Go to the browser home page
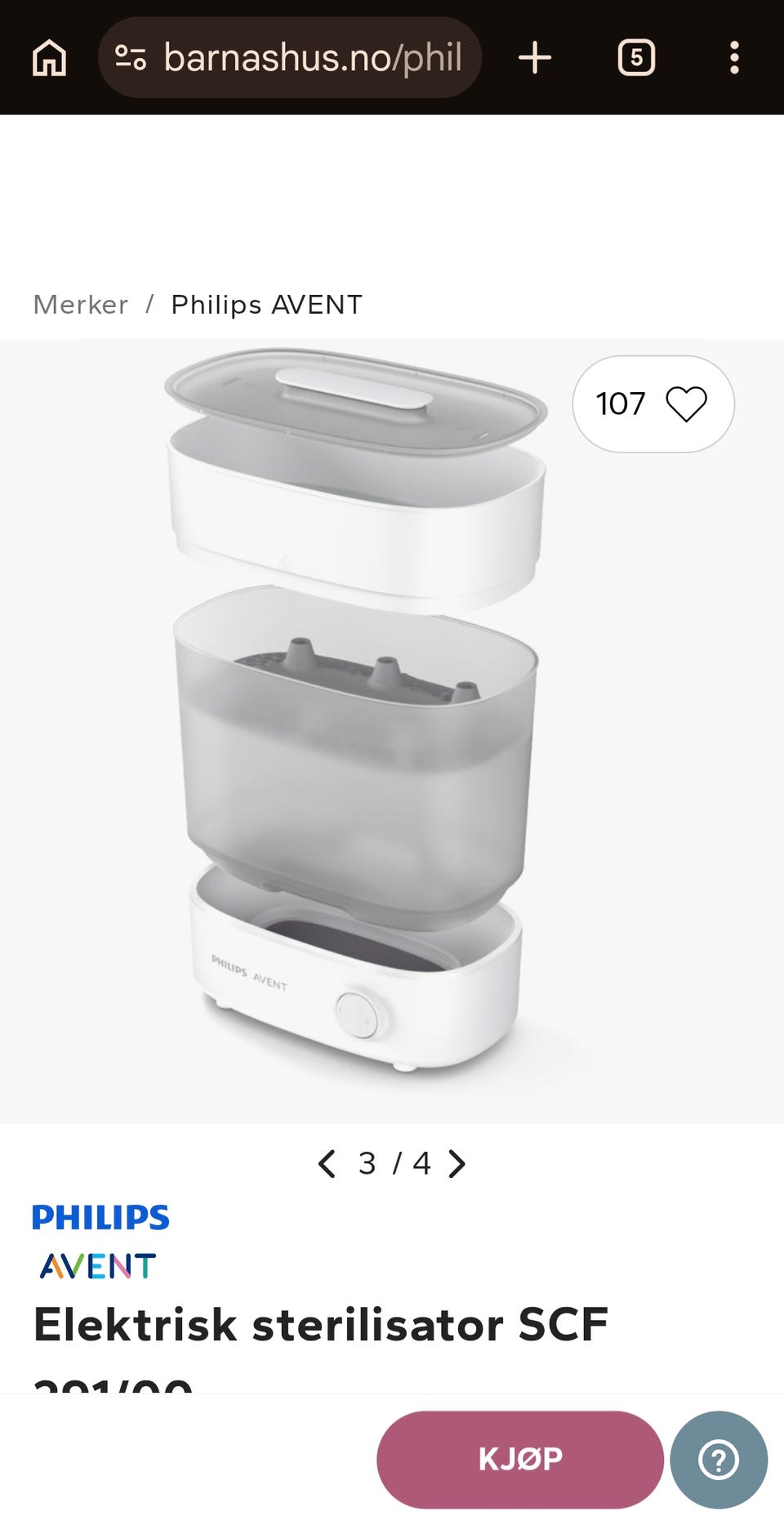The image size is (784, 1525). (x=49, y=58)
